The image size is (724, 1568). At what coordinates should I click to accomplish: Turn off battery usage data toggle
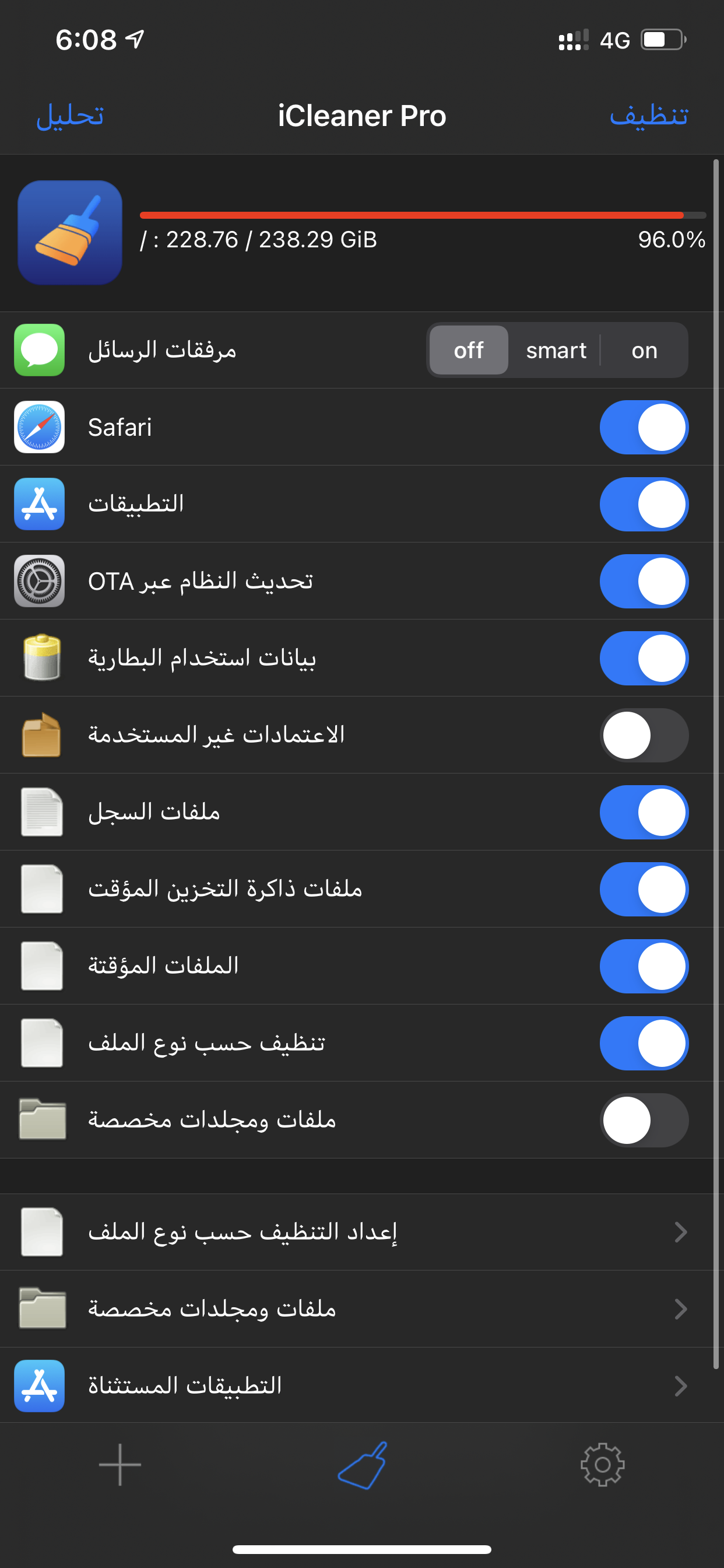(644, 658)
